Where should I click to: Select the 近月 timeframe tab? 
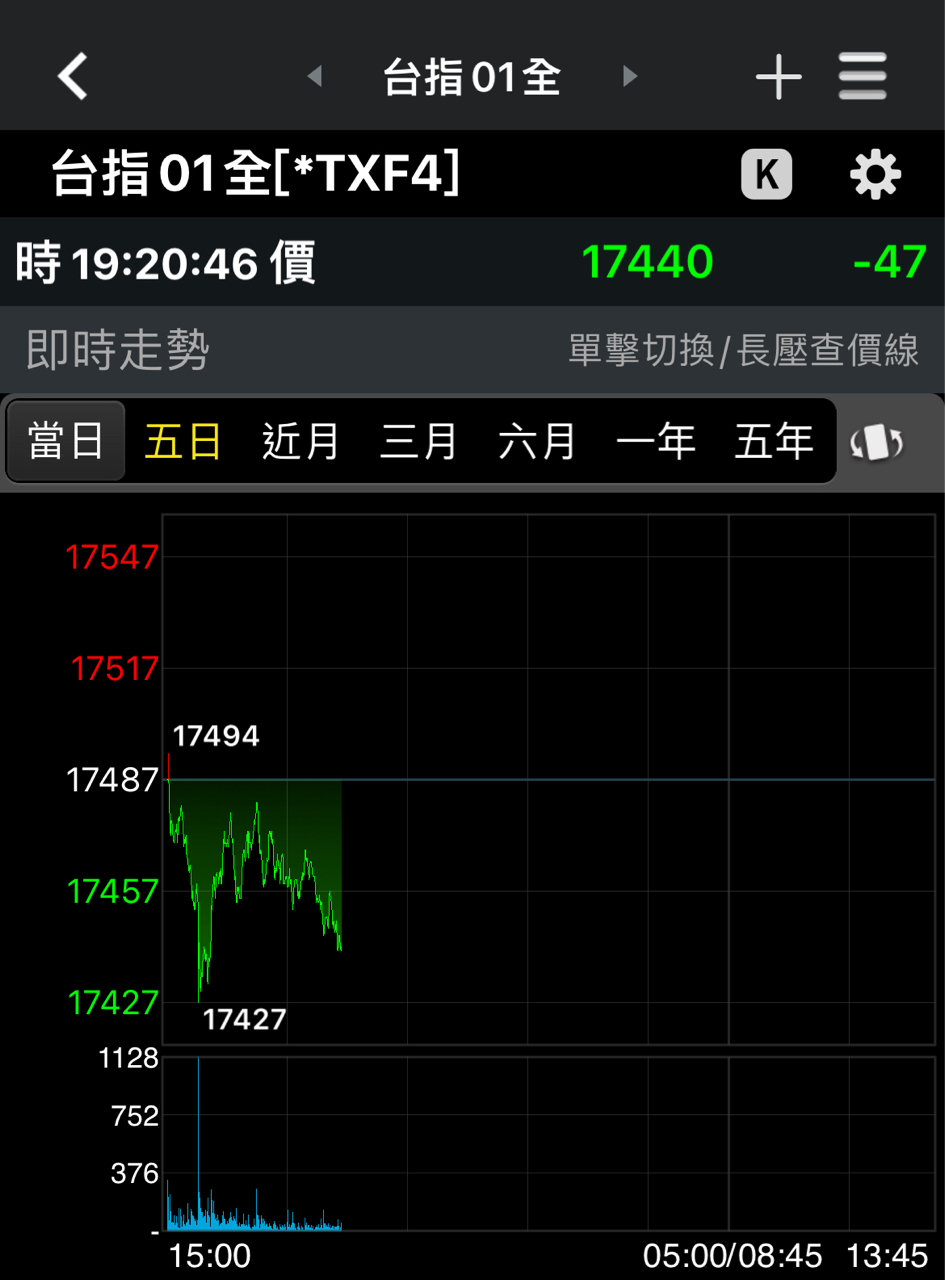click(x=302, y=440)
